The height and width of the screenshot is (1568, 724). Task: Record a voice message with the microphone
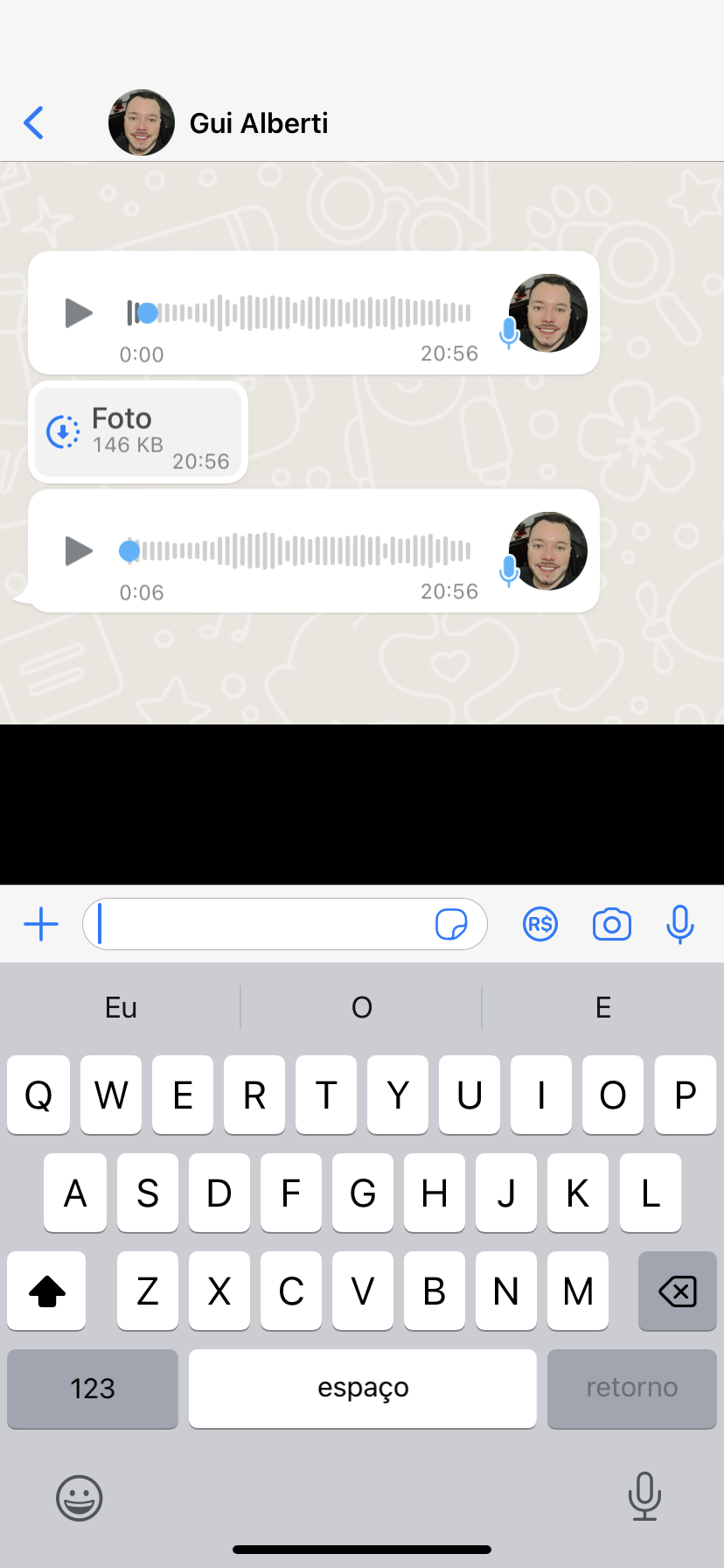point(679,924)
